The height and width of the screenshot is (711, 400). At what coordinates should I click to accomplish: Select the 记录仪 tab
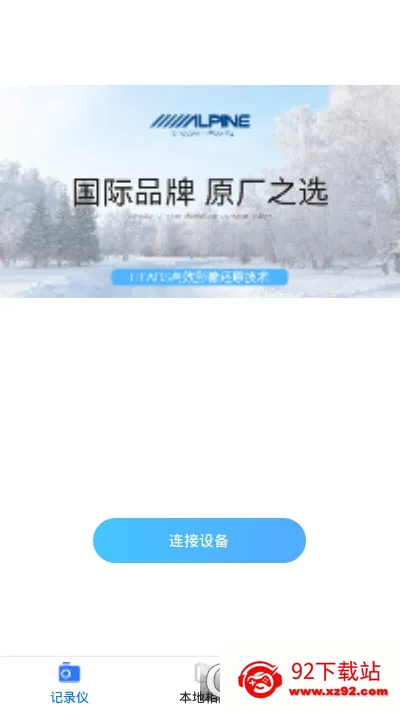[69, 683]
